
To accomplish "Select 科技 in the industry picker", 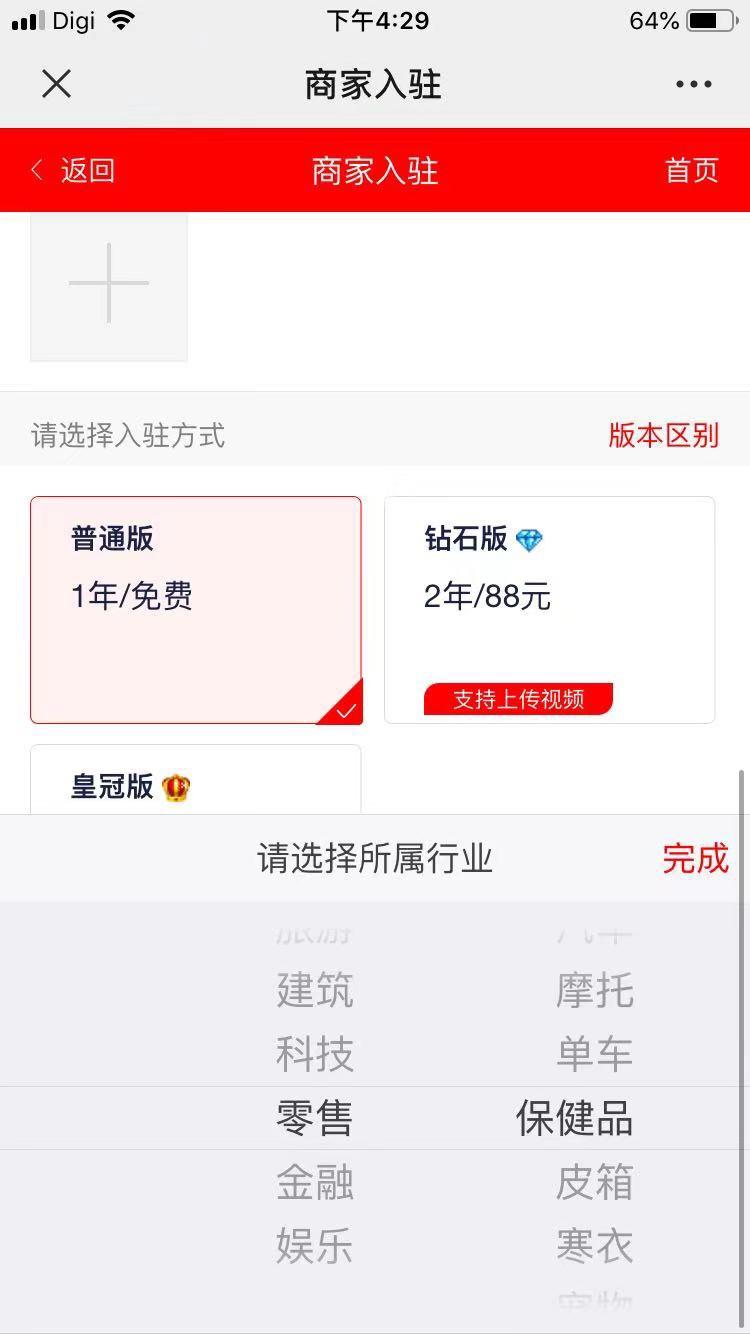I will pyautogui.click(x=315, y=1054).
